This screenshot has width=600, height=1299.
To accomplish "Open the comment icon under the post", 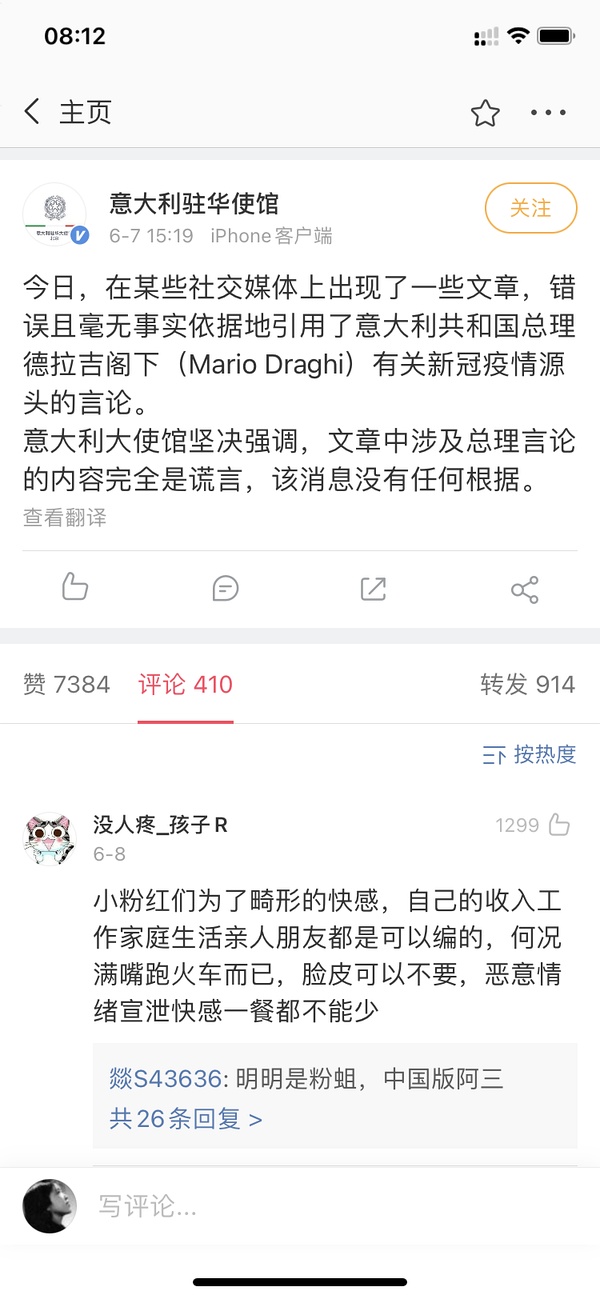I will [226, 588].
